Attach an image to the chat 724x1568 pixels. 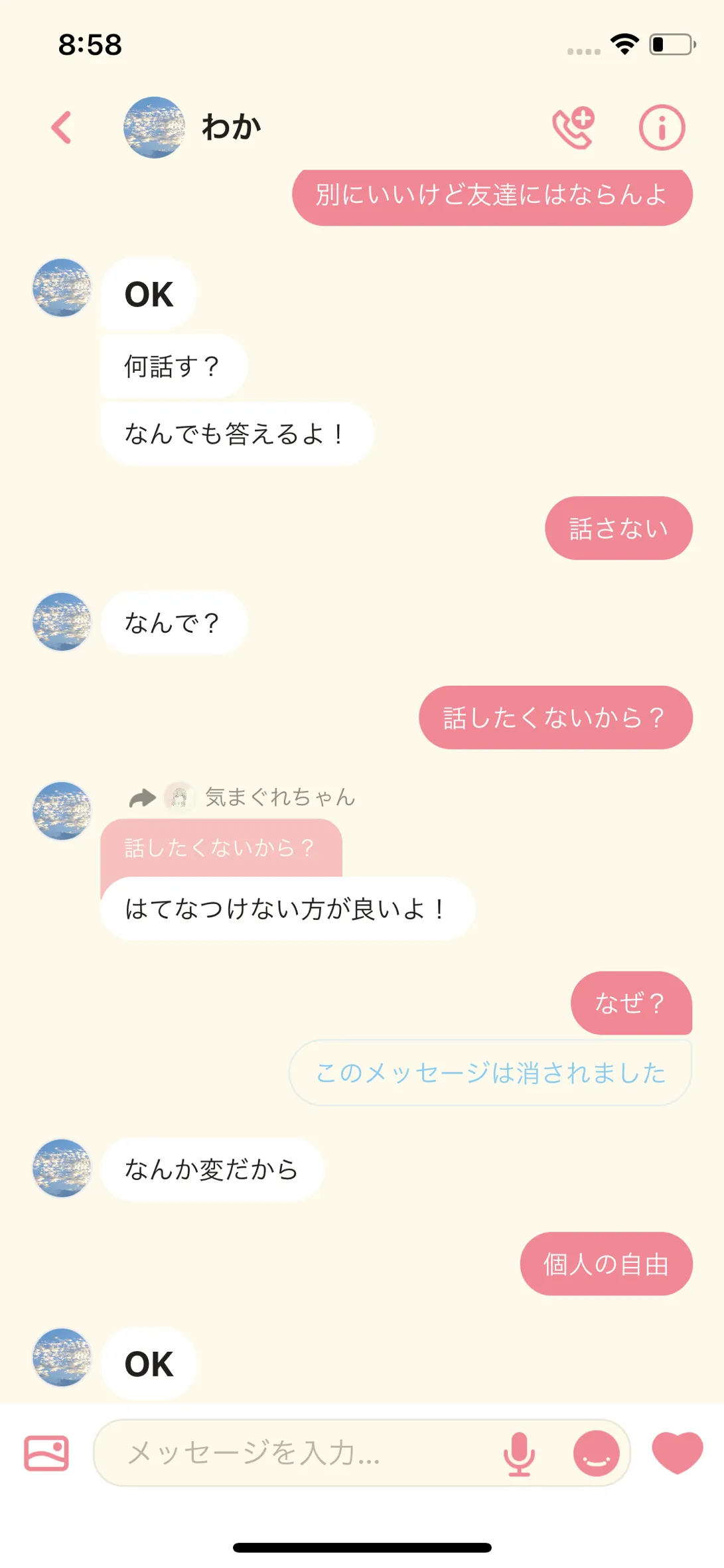point(46,1453)
